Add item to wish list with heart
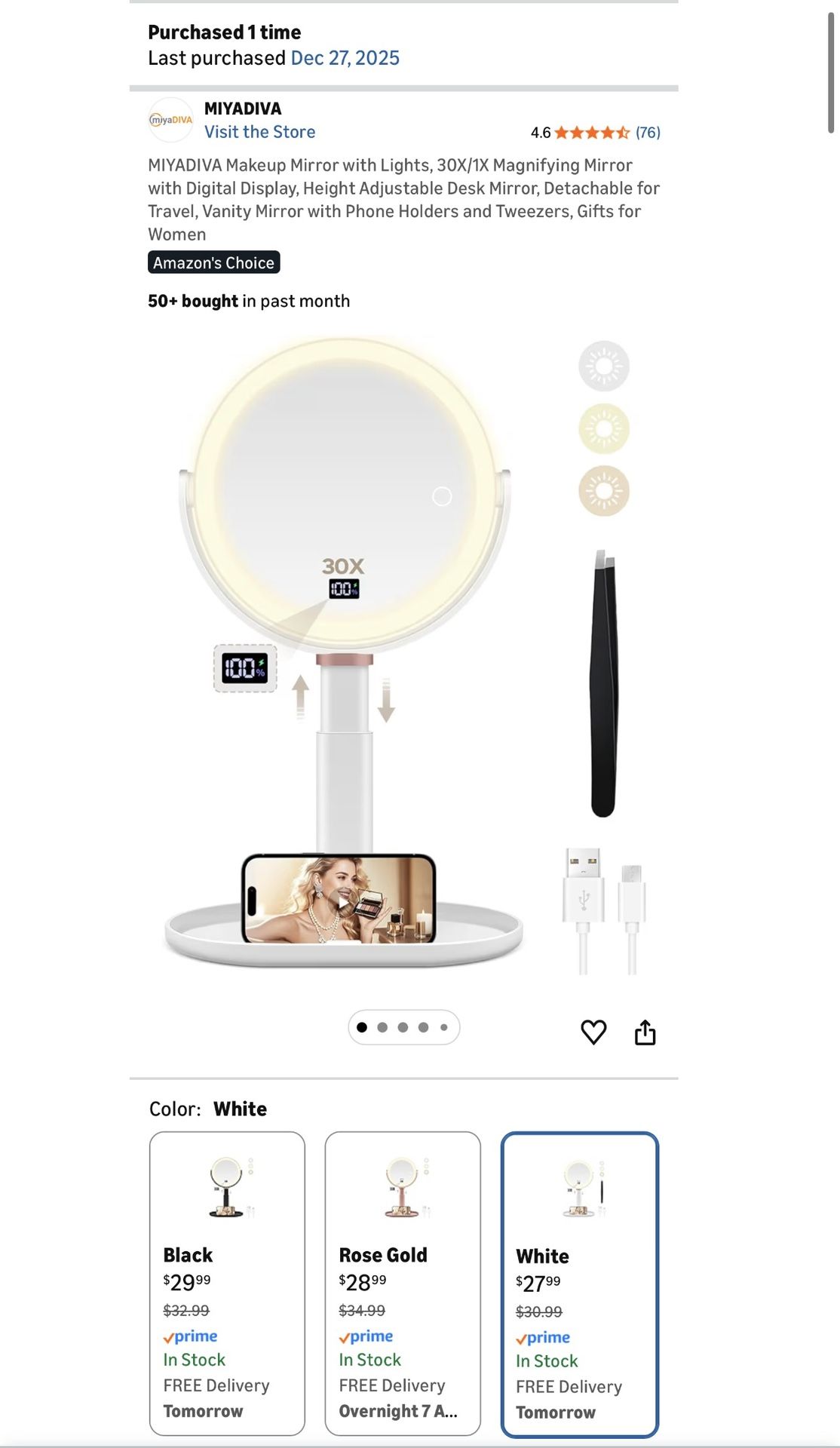 pyautogui.click(x=593, y=1032)
